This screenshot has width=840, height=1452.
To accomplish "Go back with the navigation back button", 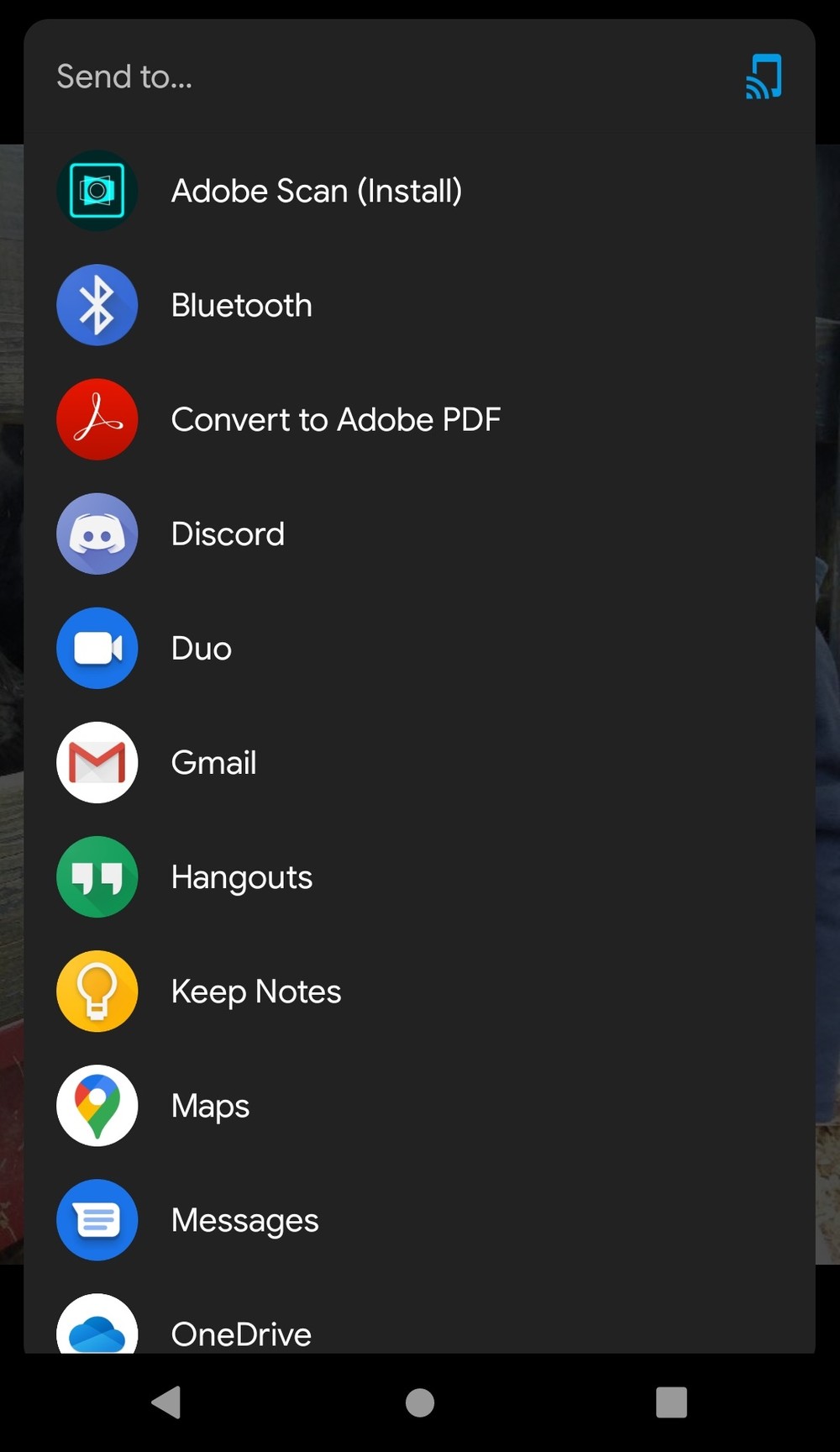I will click(166, 1402).
